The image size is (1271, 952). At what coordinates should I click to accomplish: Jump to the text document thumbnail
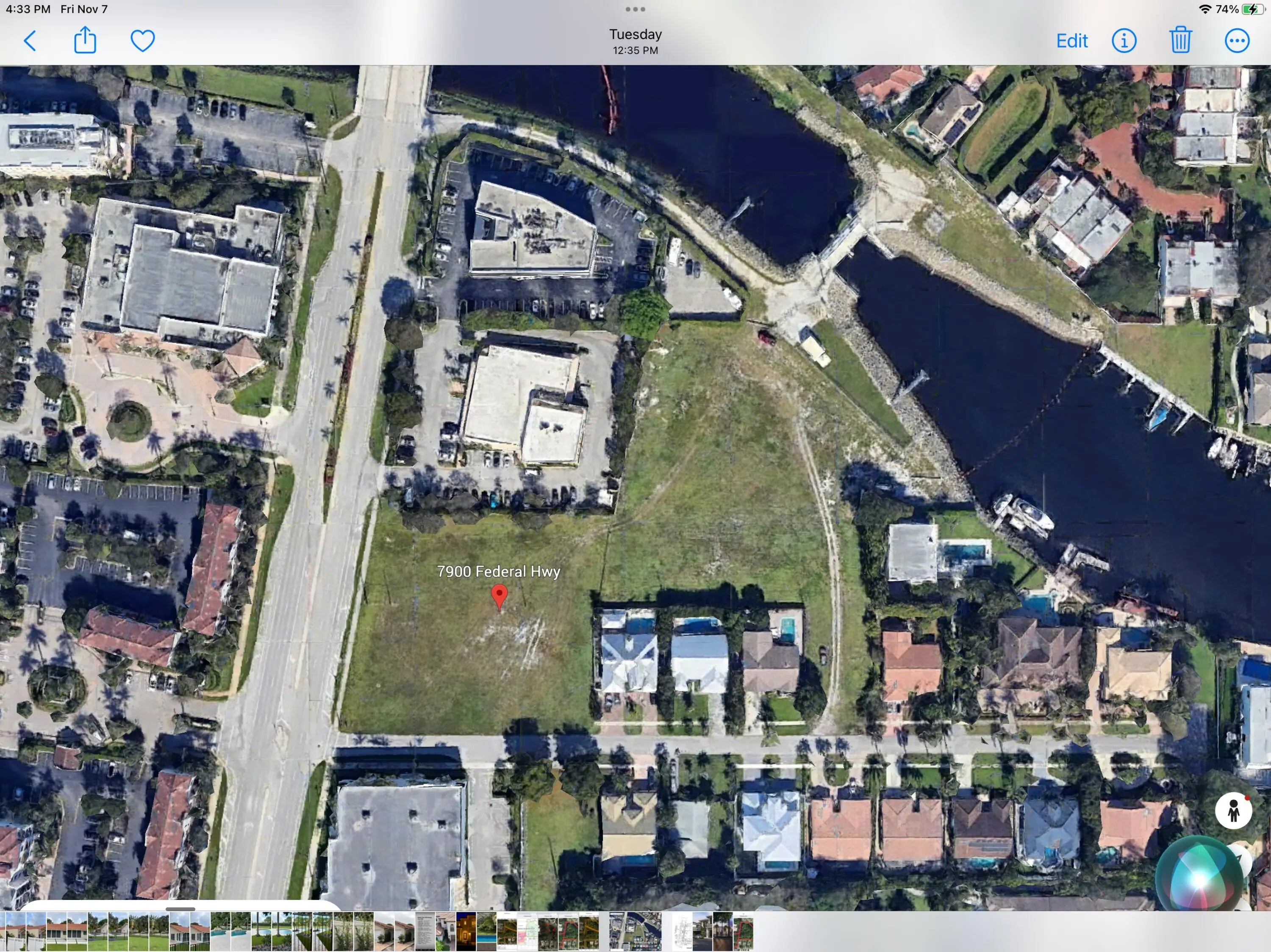pos(425,931)
